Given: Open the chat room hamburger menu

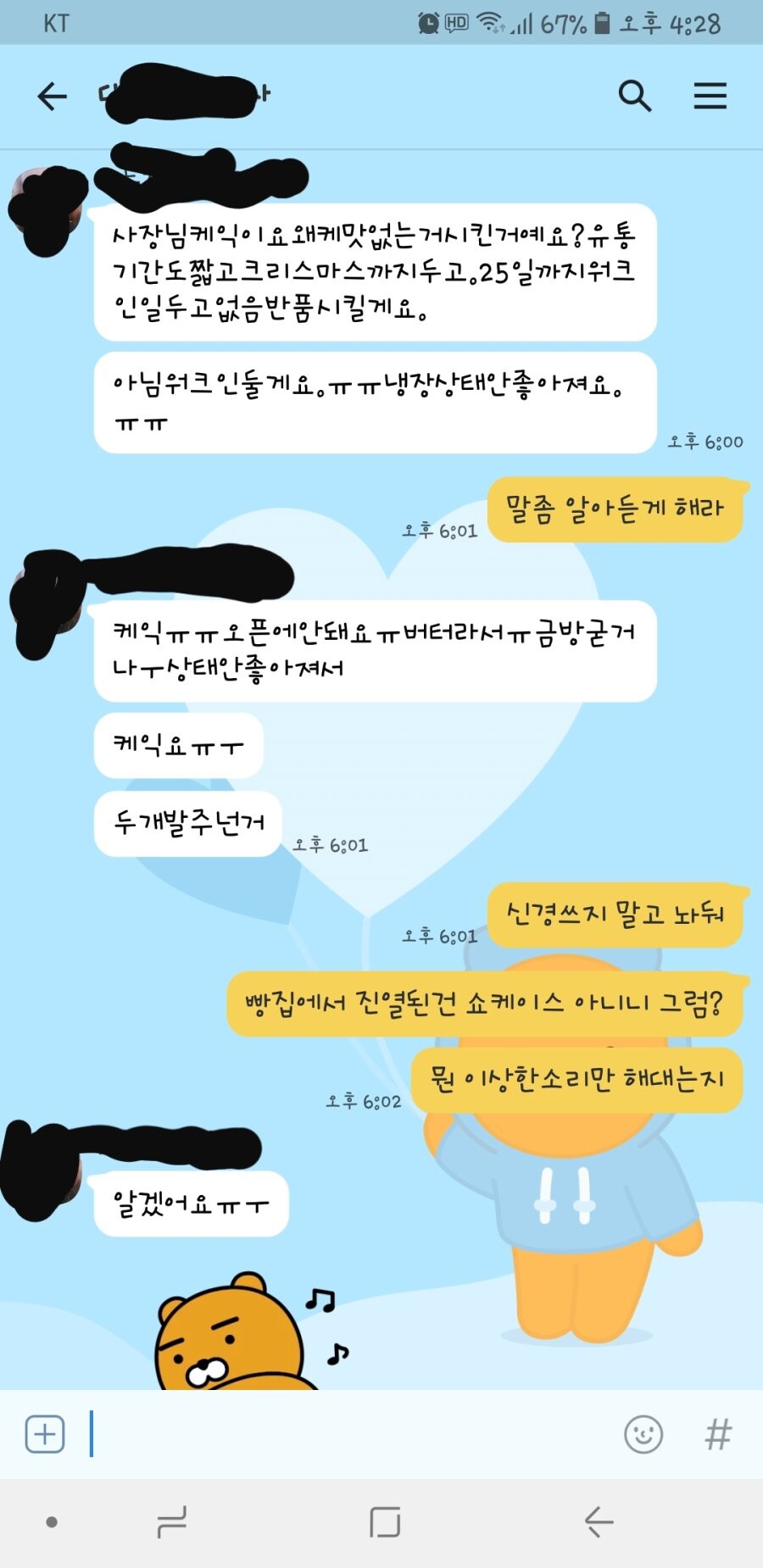Looking at the screenshot, I should click(x=710, y=96).
